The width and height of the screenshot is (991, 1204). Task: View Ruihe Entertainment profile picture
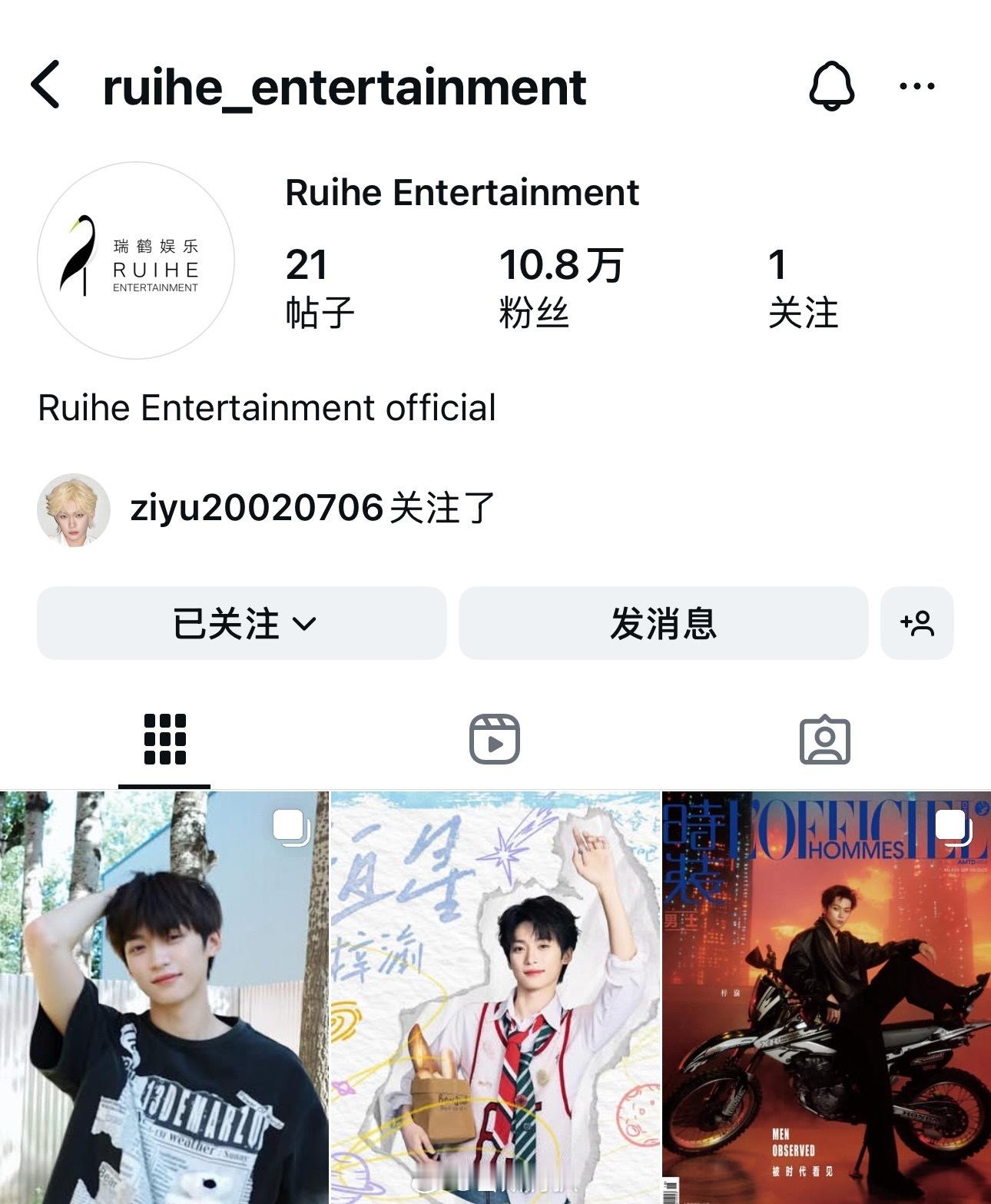point(136,260)
